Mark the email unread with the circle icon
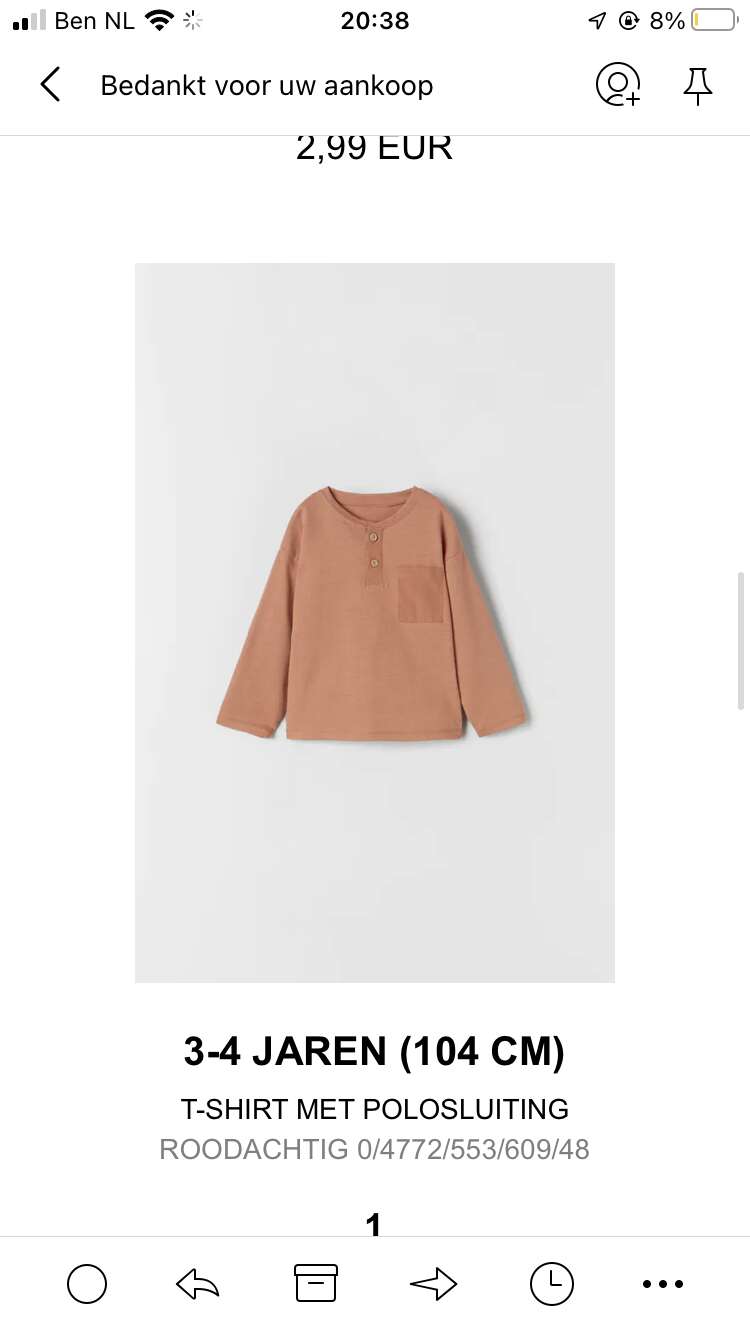The image size is (750, 1334). click(x=87, y=1284)
